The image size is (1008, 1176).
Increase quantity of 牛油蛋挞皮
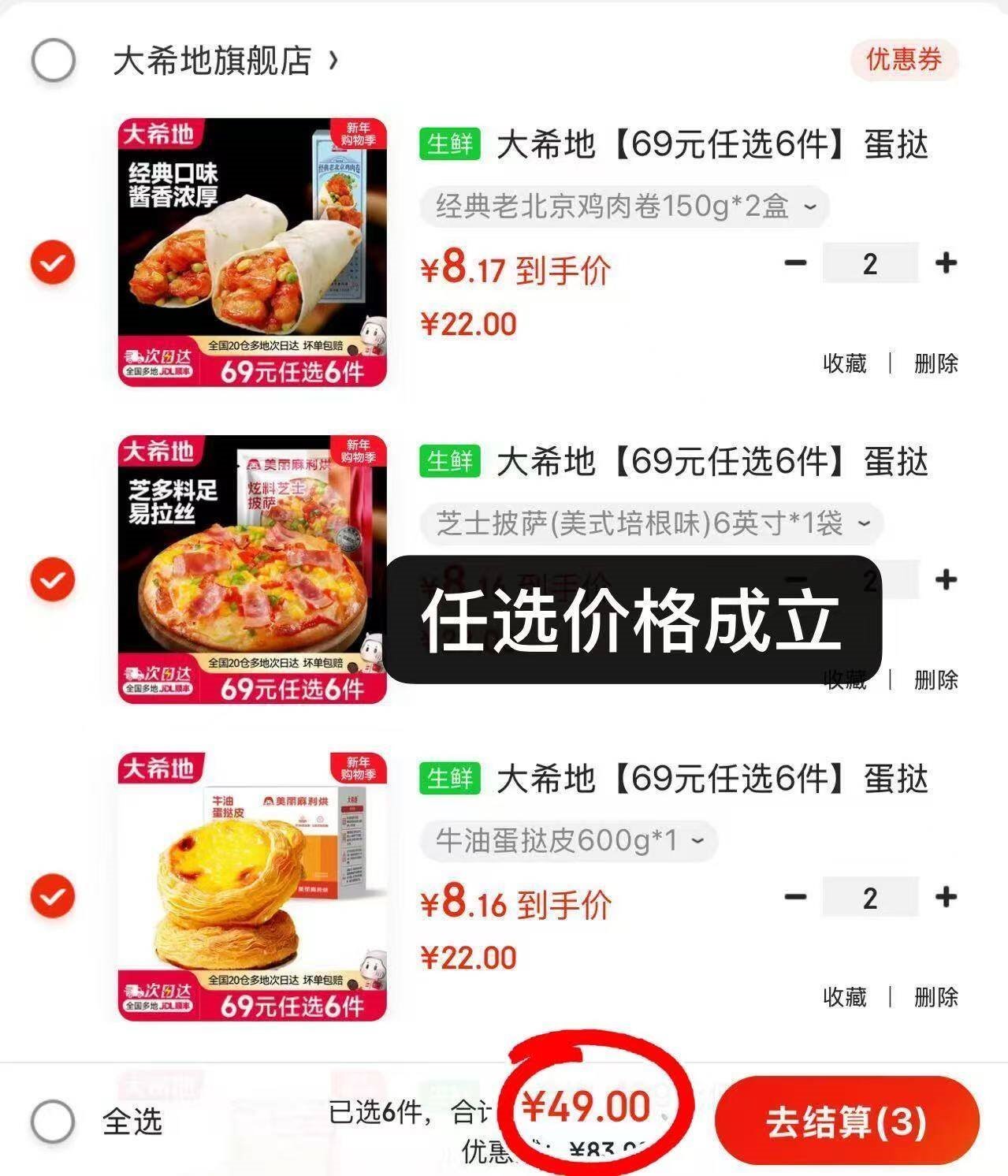click(946, 897)
